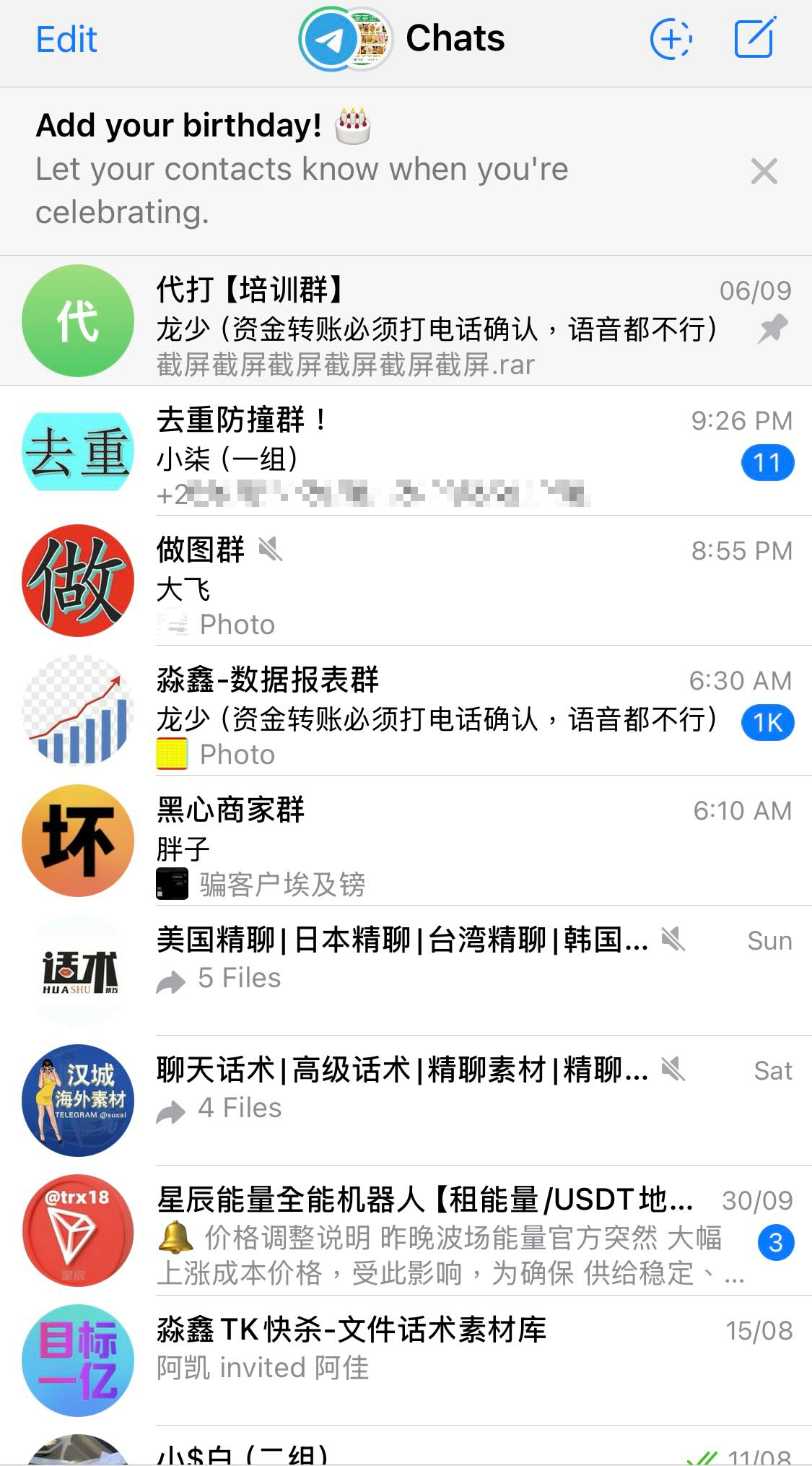
Task: Open the Add your birthday prompt
Action: point(303,169)
